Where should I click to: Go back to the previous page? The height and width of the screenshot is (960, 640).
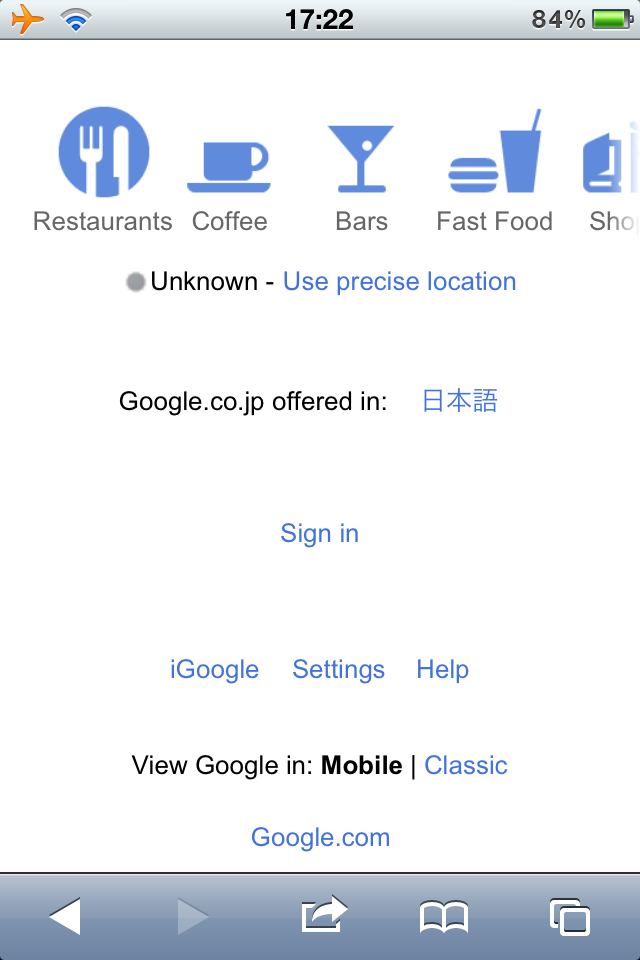(65, 916)
